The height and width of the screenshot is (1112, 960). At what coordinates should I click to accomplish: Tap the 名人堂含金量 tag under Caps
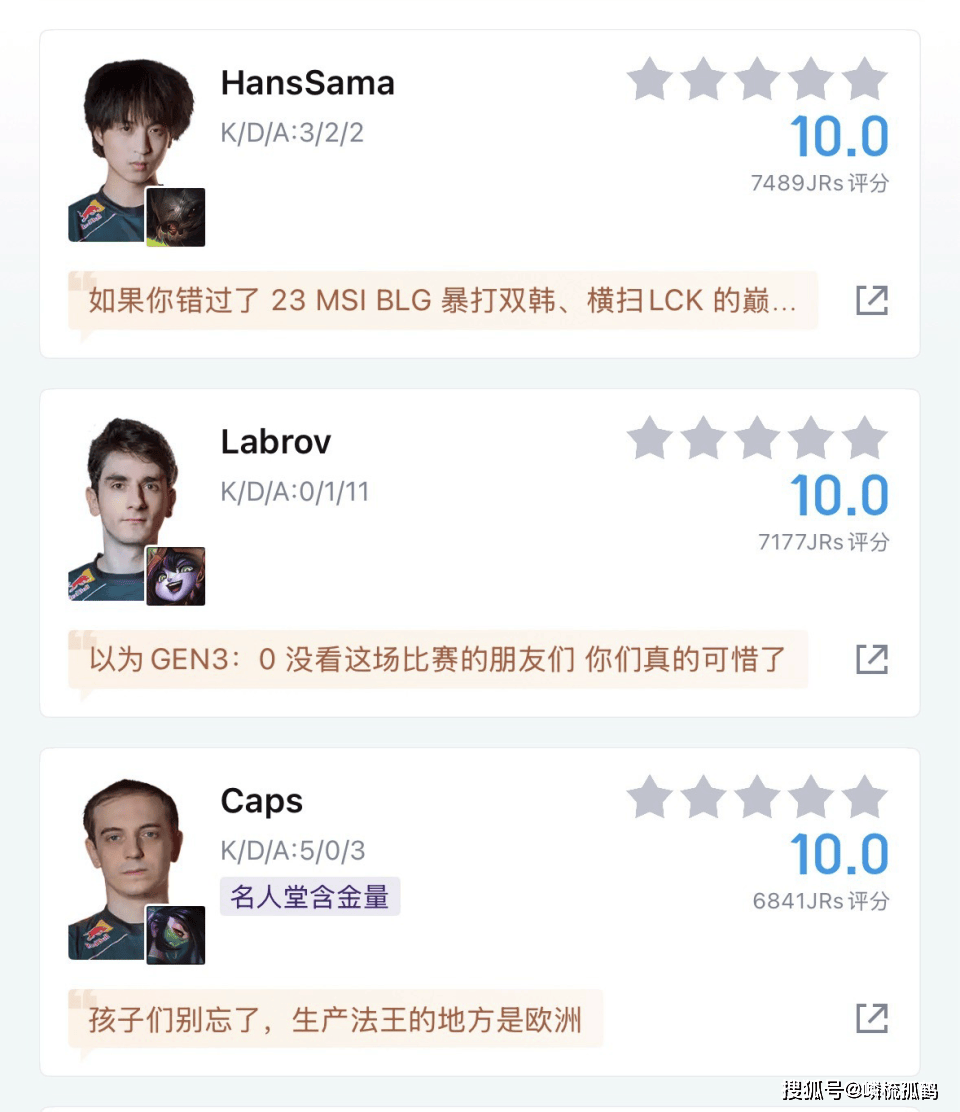click(x=309, y=897)
